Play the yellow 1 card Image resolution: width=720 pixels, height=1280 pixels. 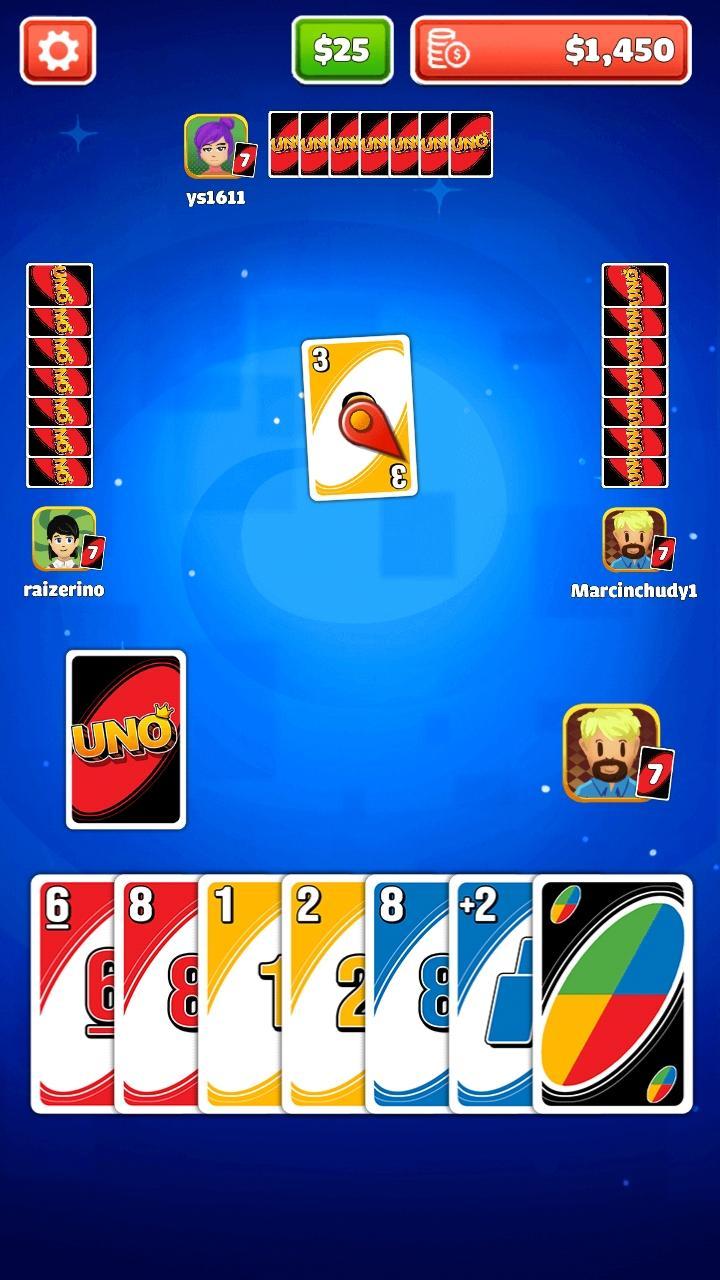click(x=241, y=993)
